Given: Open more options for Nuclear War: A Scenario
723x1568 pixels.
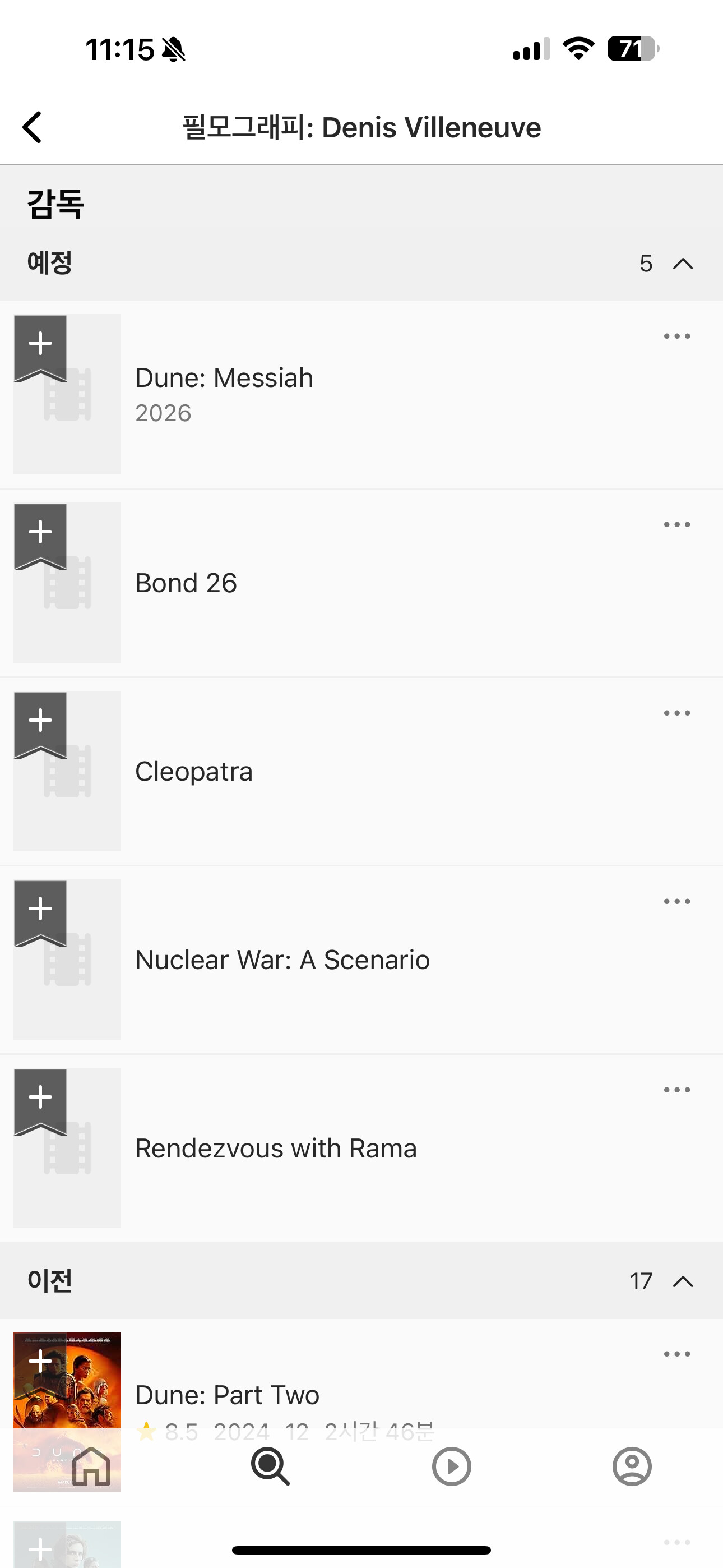Looking at the screenshot, I should coord(676,901).
